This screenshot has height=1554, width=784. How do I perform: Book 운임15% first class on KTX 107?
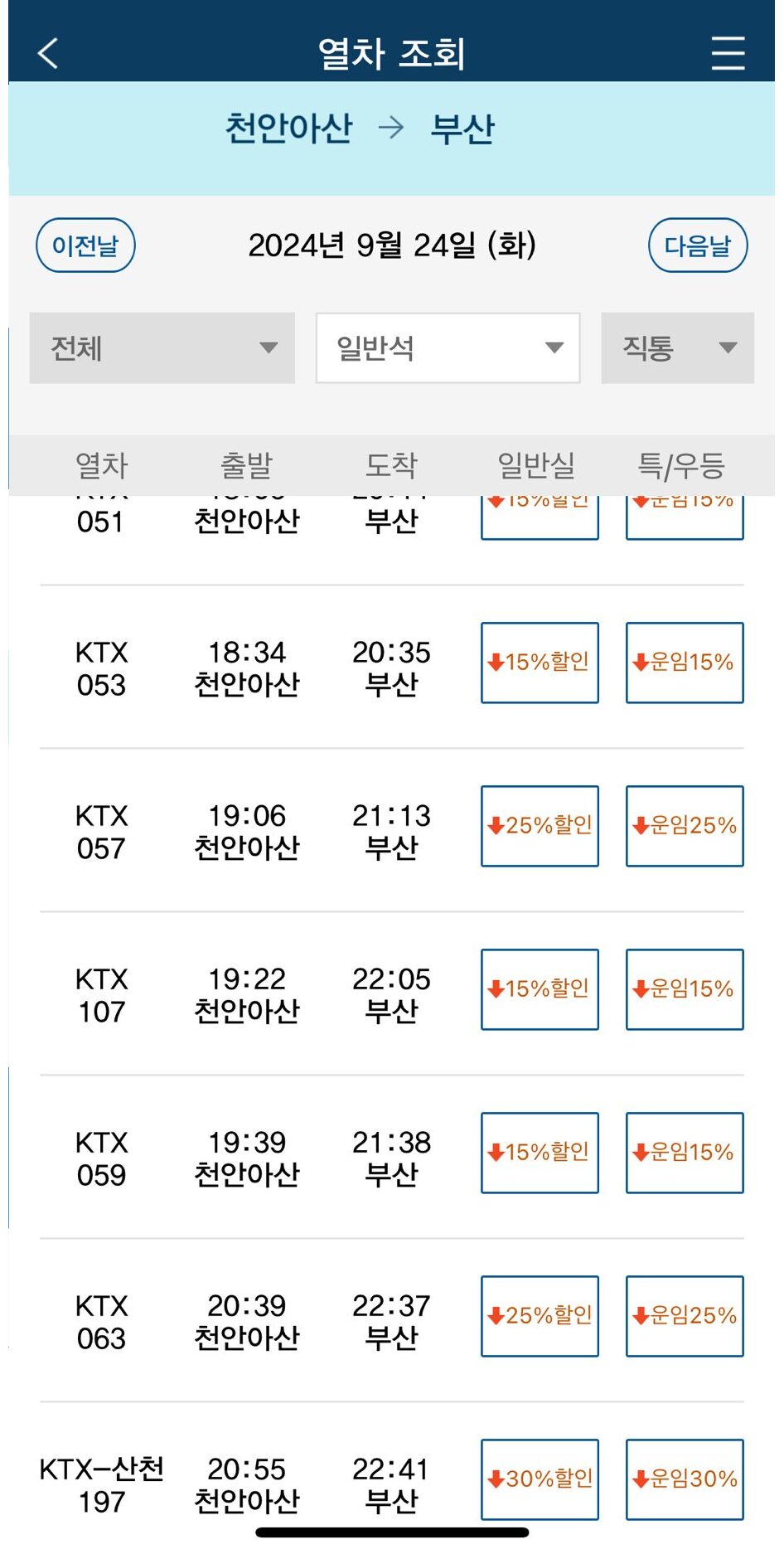[x=685, y=989]
